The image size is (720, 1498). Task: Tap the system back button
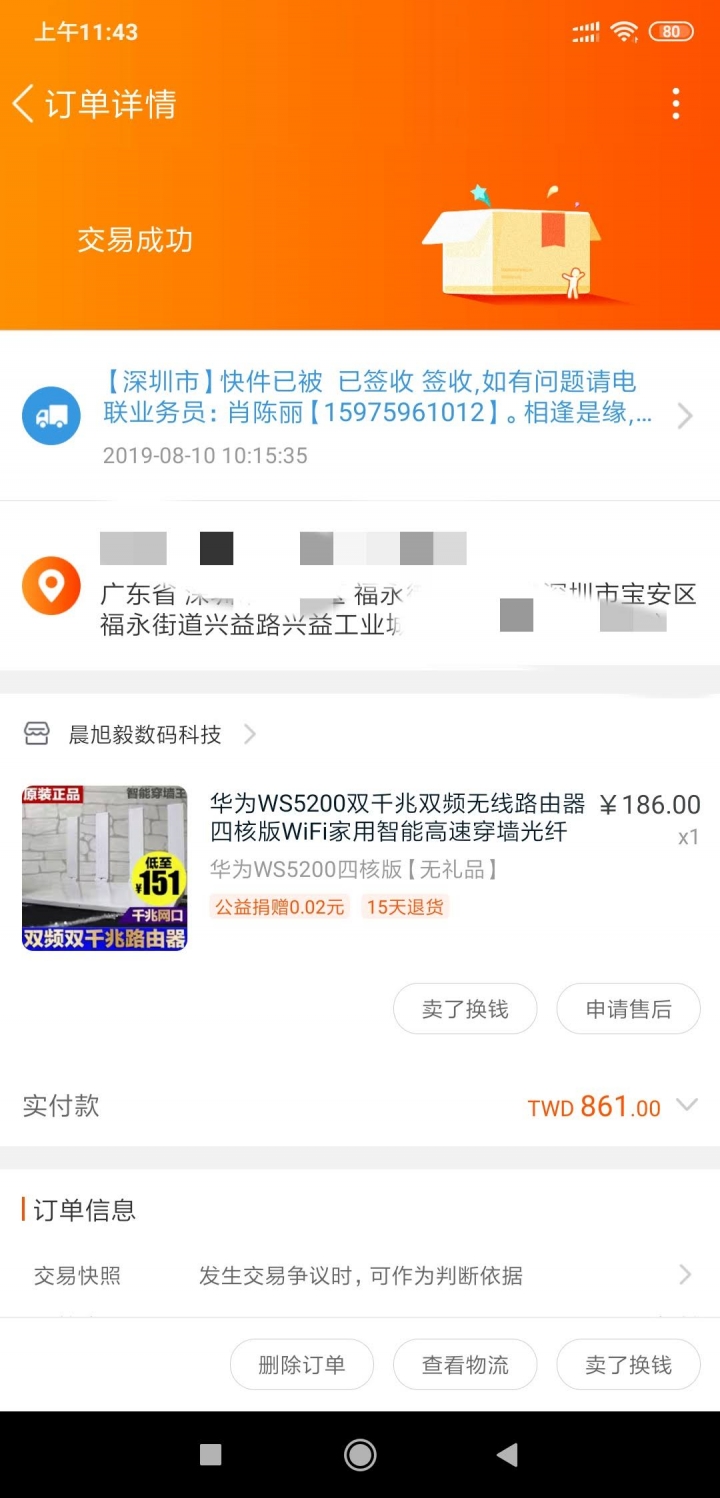coord(507,1455)
